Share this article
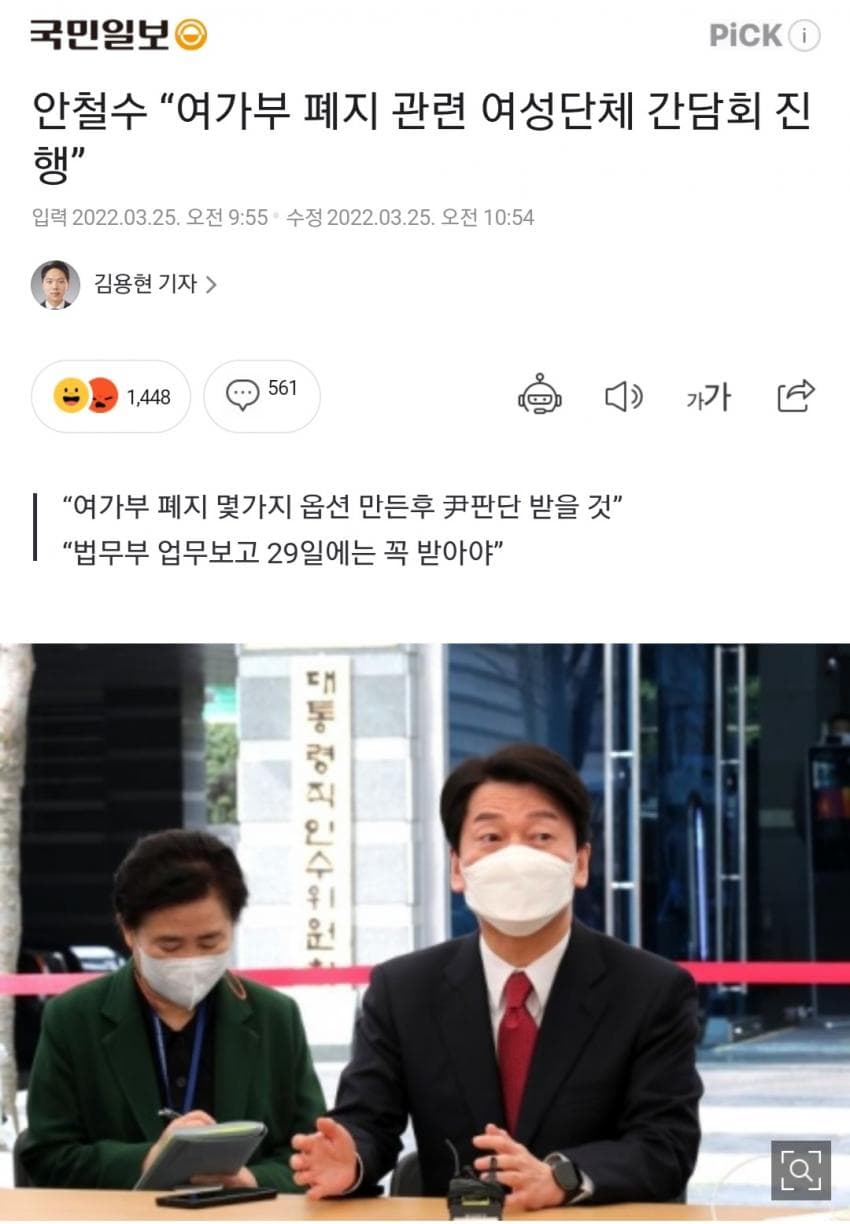The height and width of the screenshot is (1224, 850). pyautogui.click(x=796, y=396)
